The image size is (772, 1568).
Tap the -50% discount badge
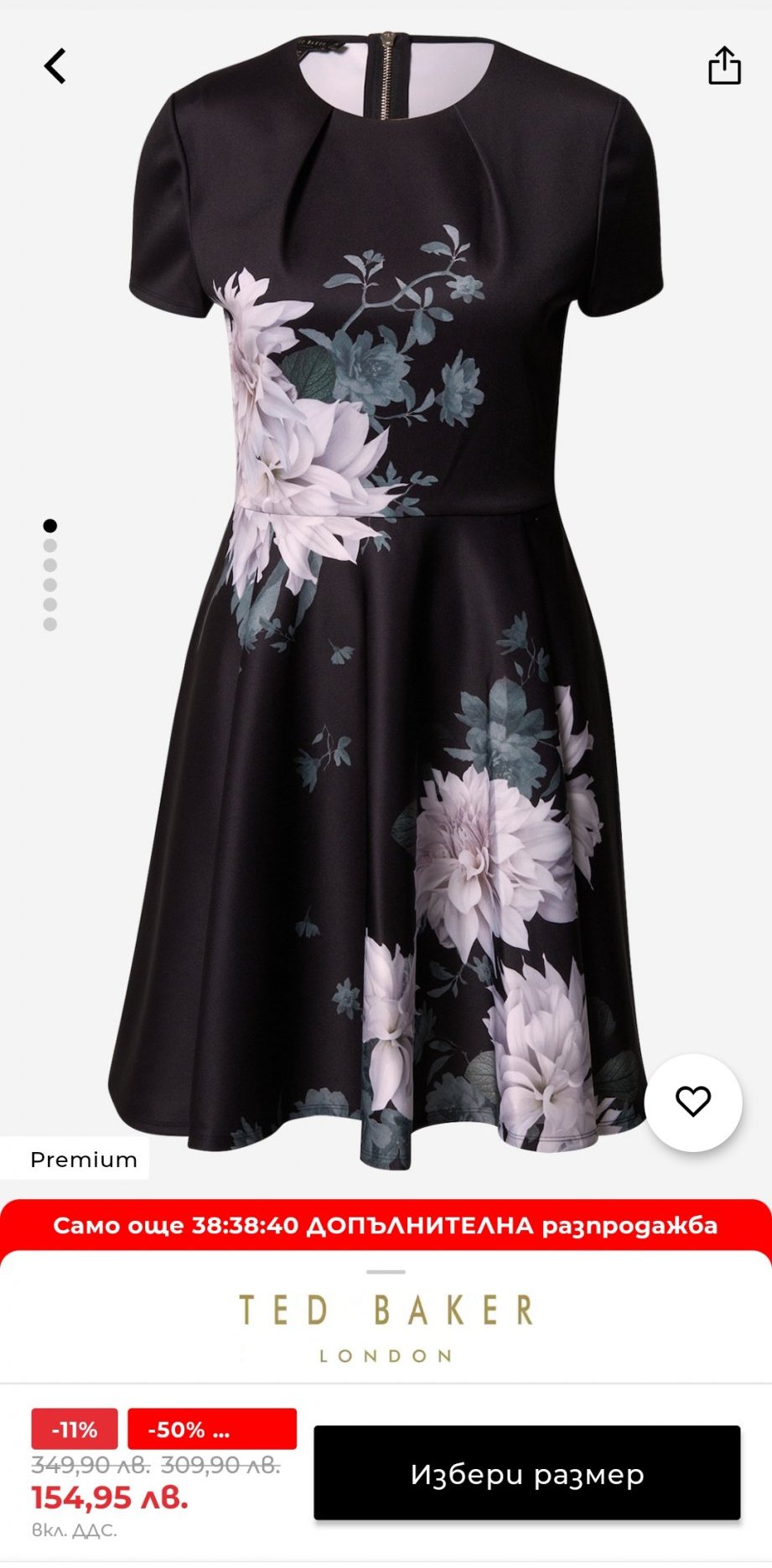(211, 1430)
